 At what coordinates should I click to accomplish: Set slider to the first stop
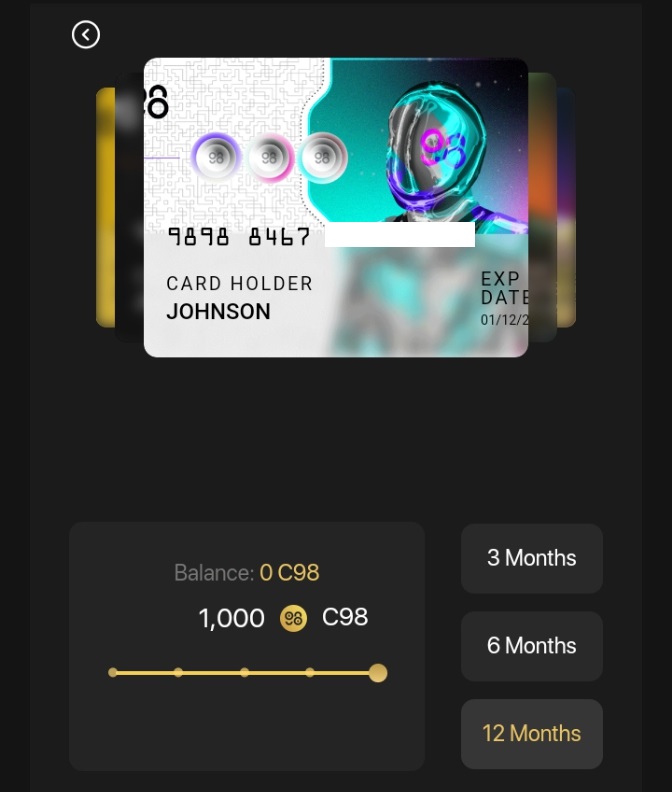coord(113,673)
